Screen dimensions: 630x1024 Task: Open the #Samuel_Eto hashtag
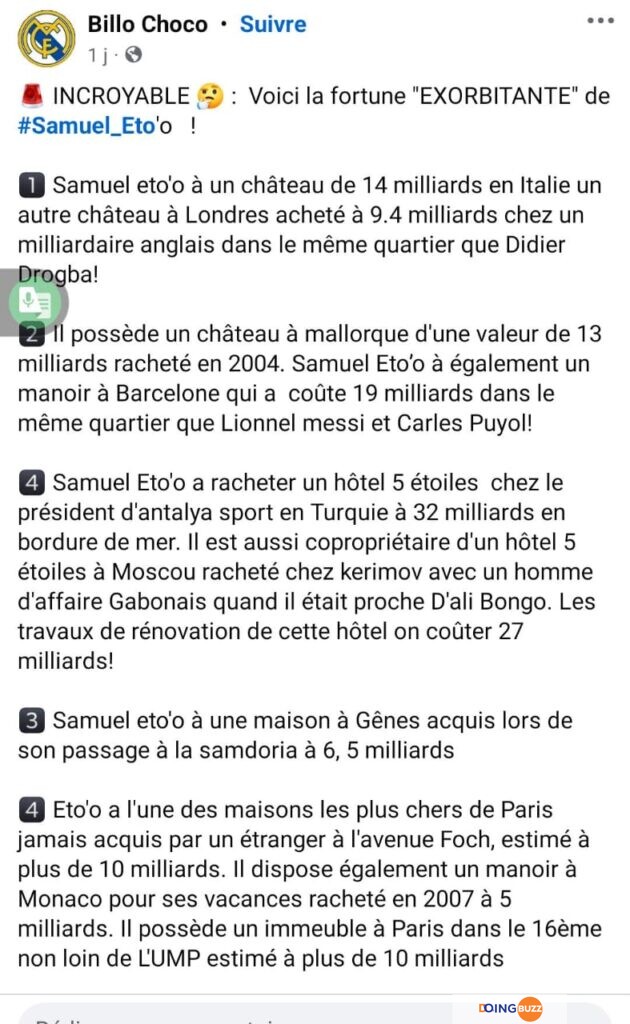click(86, 125)
